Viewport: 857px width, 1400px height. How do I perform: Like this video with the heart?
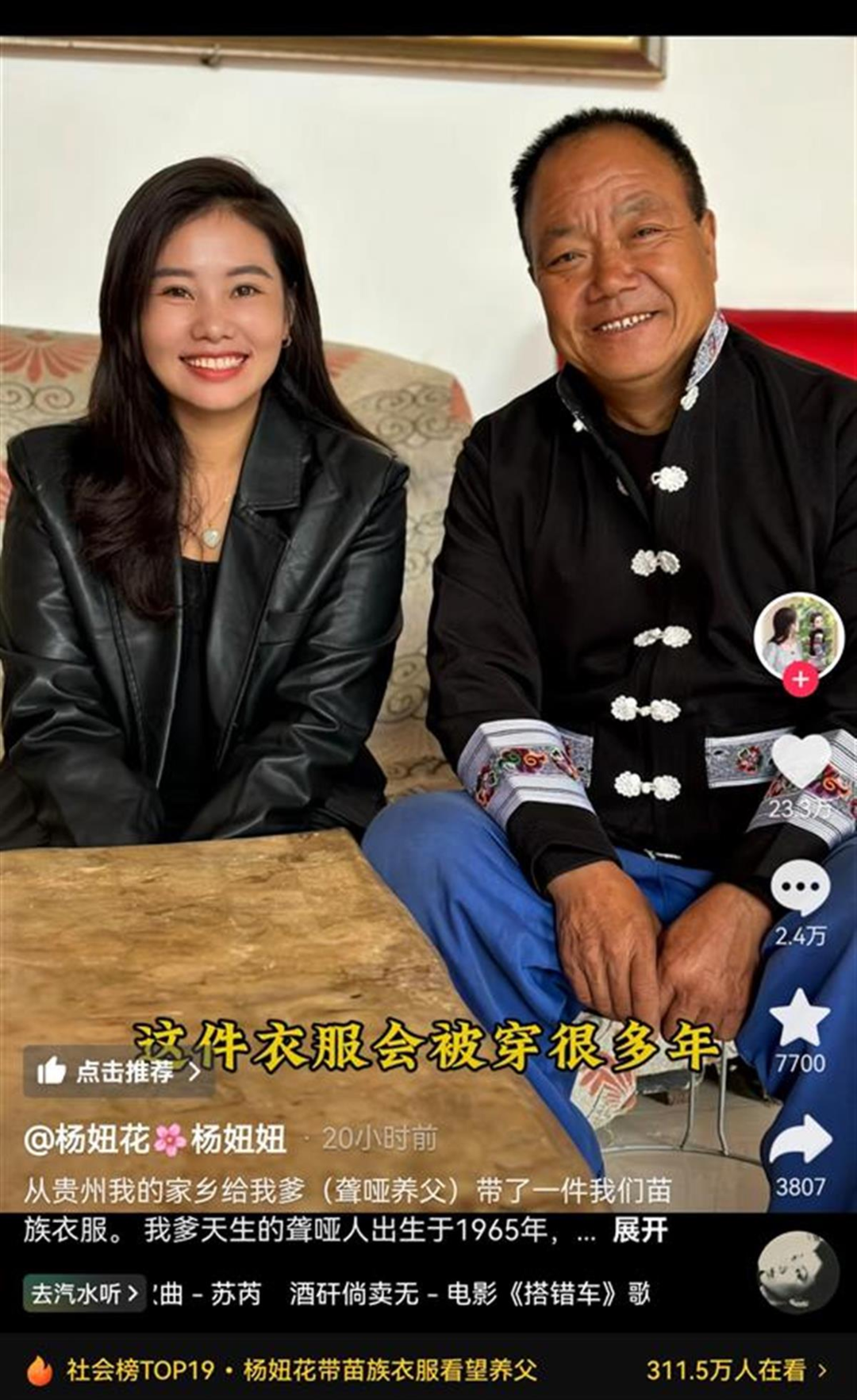800,762
